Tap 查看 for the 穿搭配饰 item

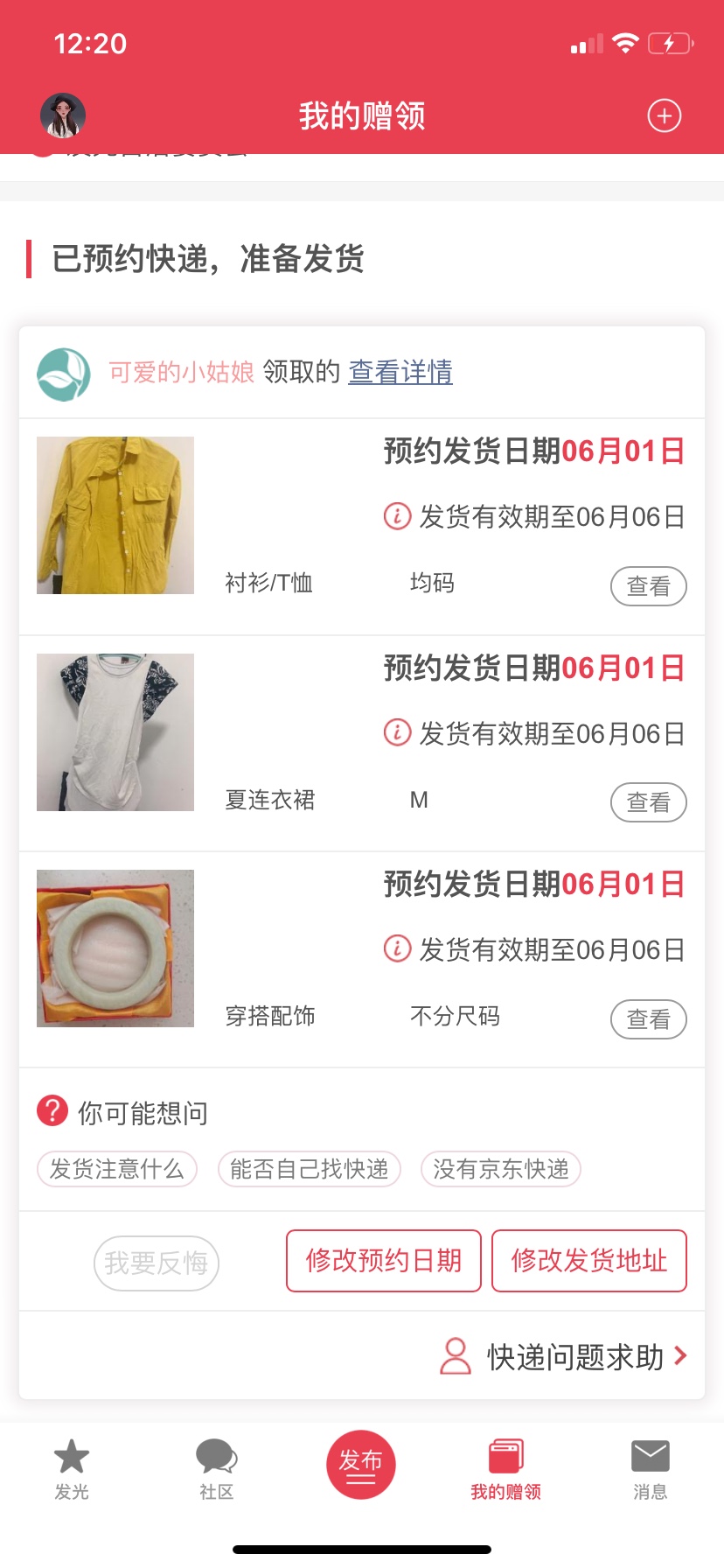(648, 1019)
